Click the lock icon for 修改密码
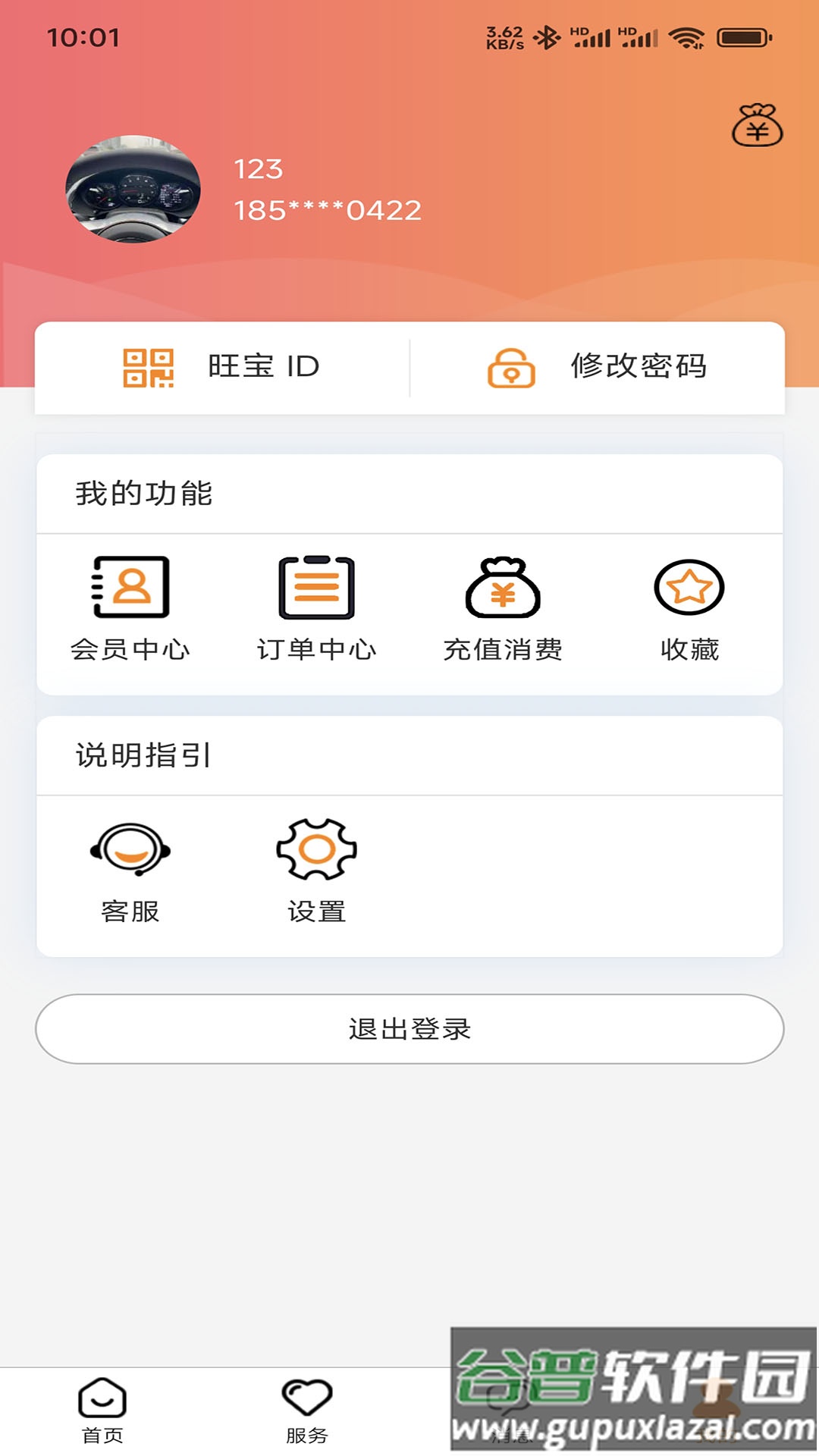Image resolution: width=819 pixels, height=1456 pixels. [x=513, y=367]
